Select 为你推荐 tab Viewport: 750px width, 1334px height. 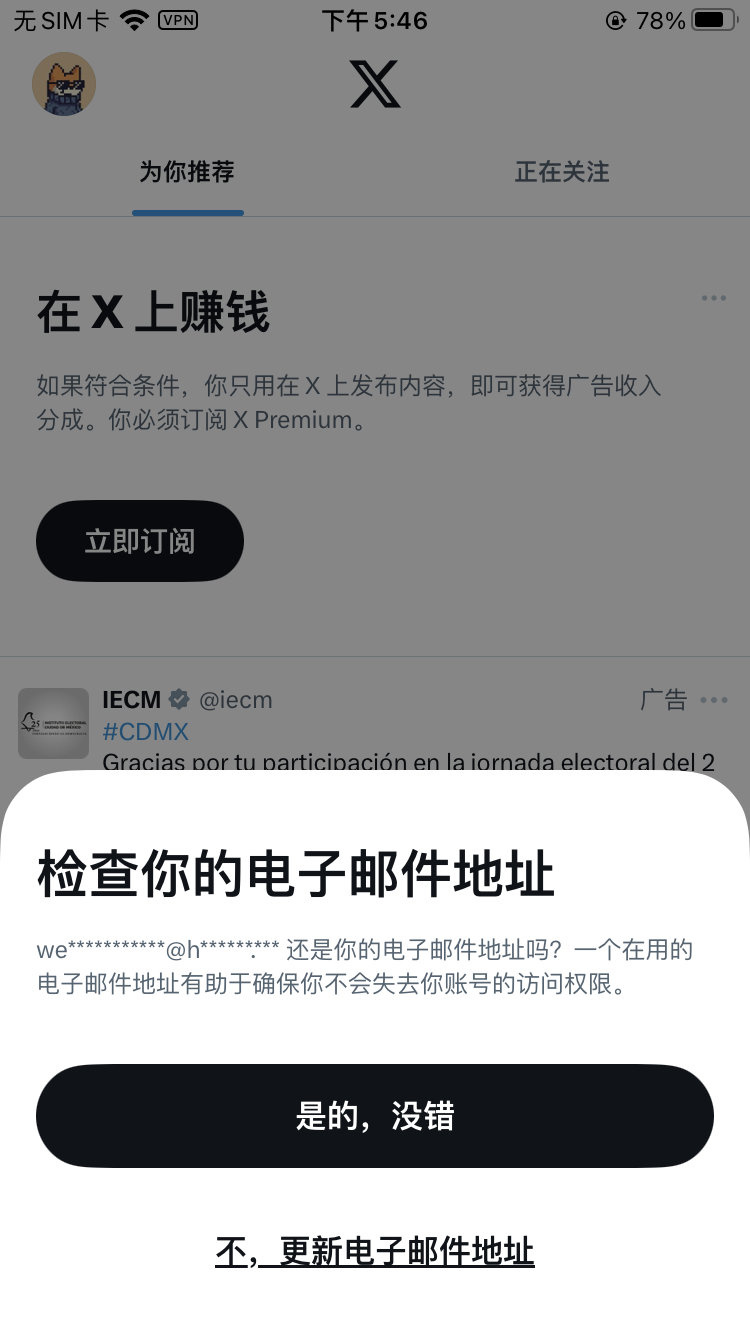pyautogui.click(x=187, y=172)
